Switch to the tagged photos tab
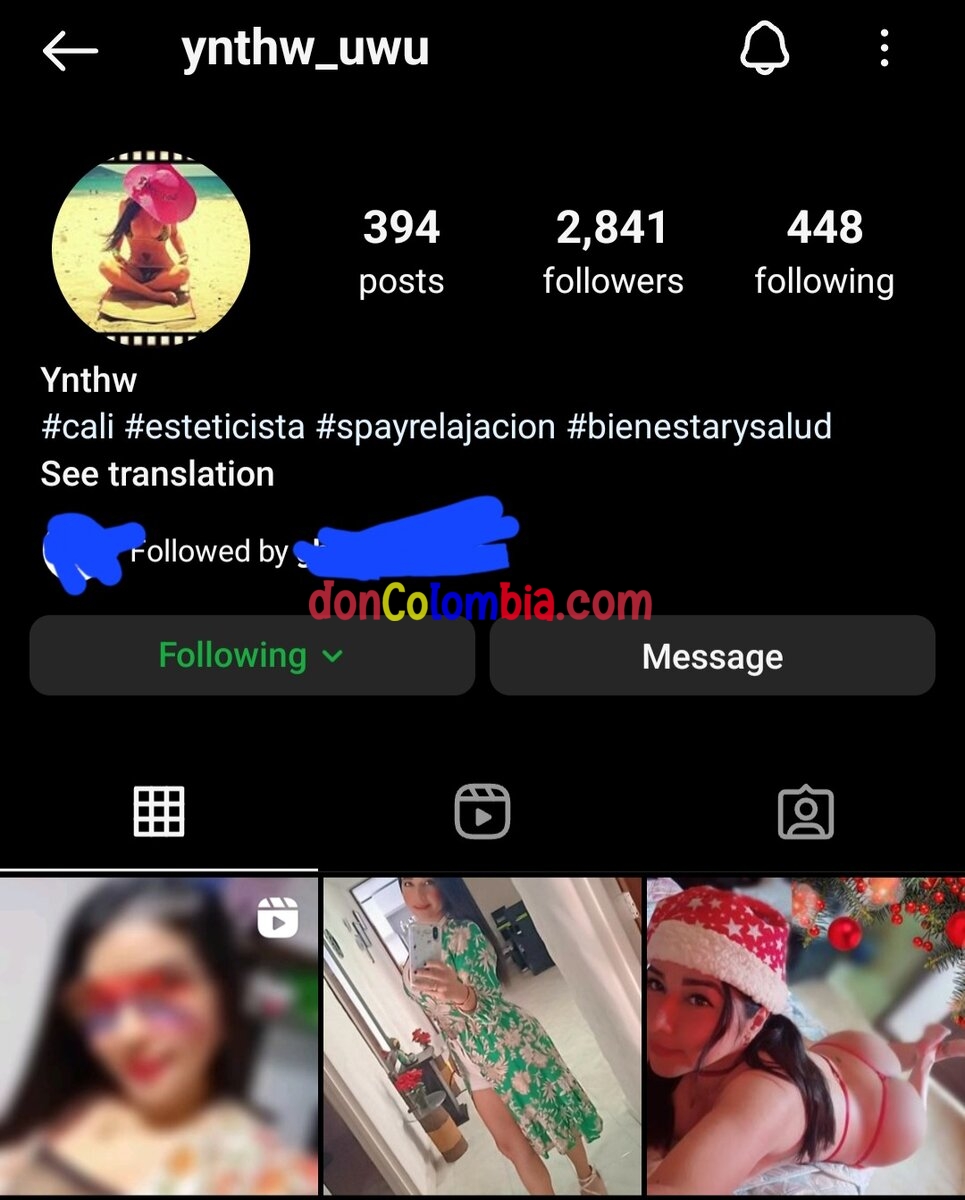Viewport: 965px width, 1200px height. (x=805, y=811)
